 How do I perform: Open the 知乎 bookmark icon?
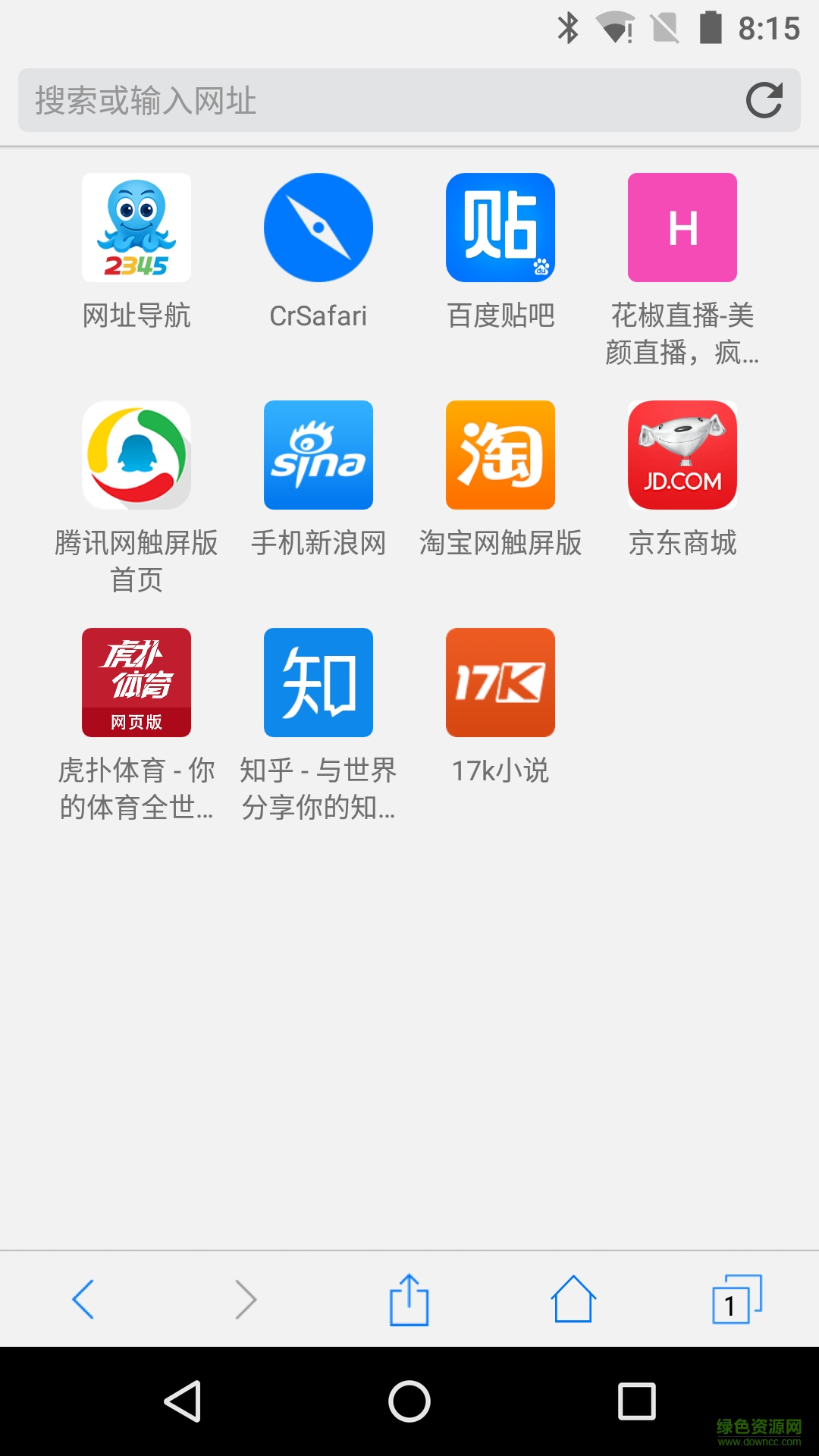(318, 681)
